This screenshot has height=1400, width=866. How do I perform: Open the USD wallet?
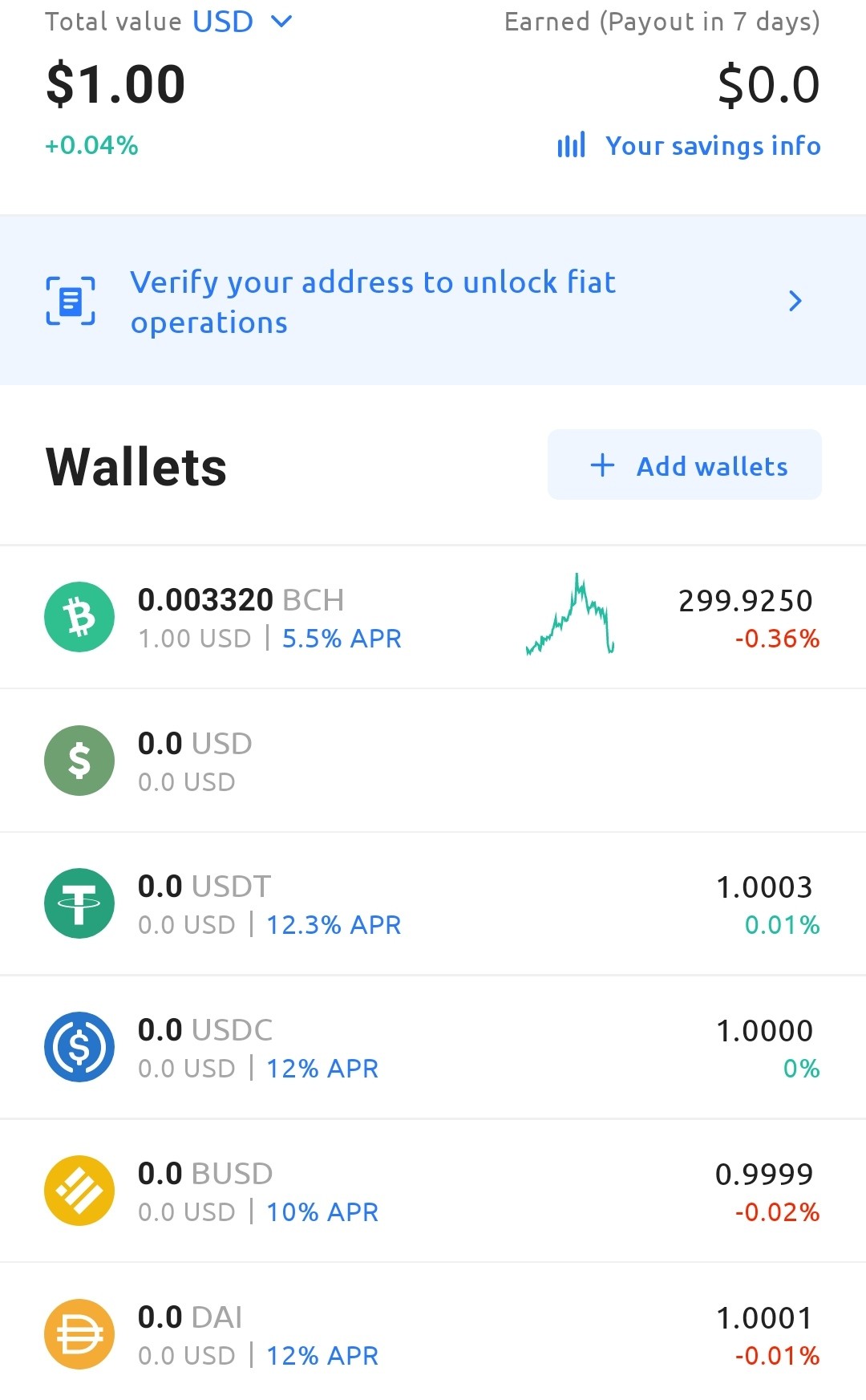(x=433, y=761)
